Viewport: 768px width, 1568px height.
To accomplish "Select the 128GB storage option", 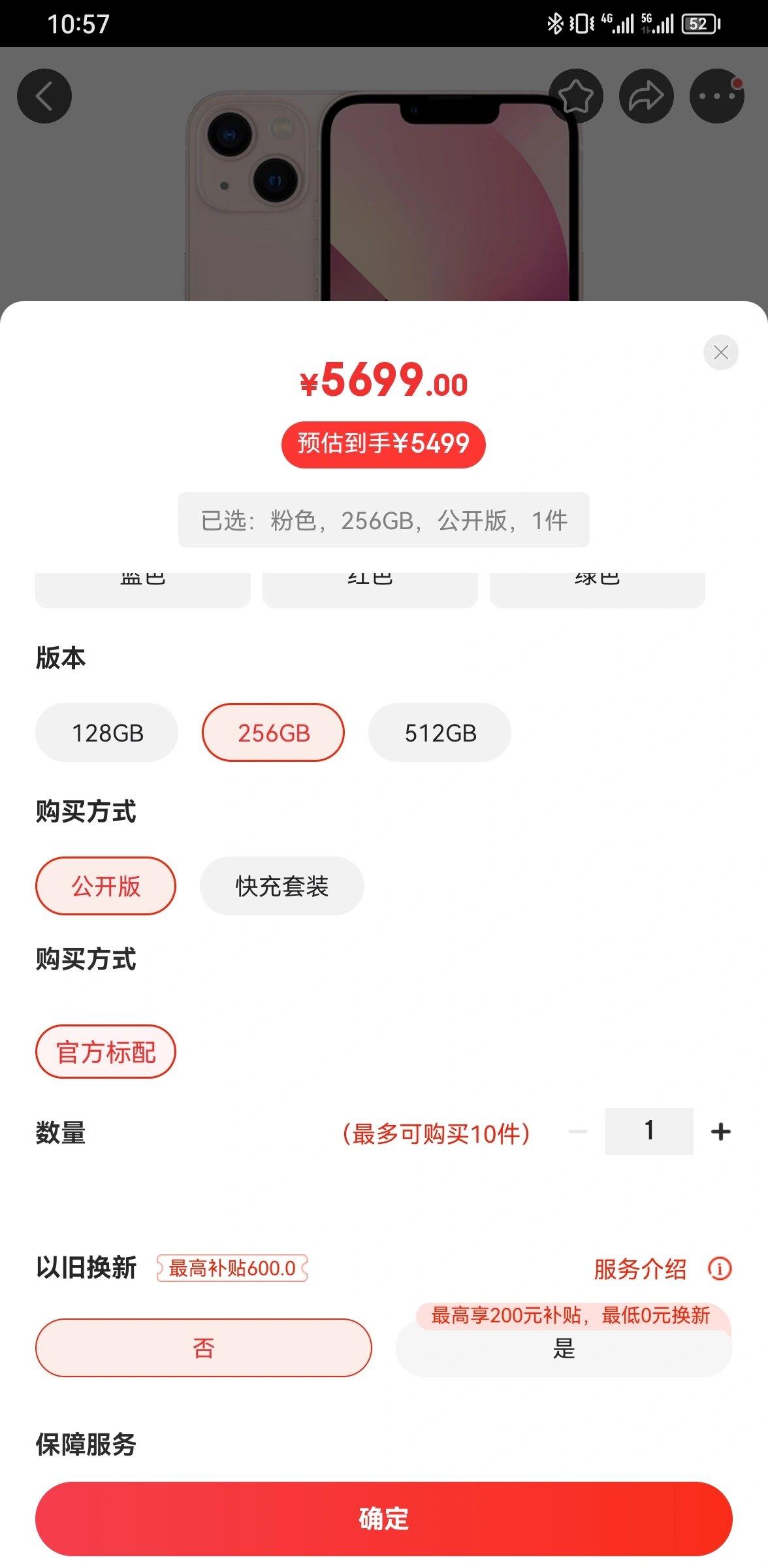I will click(106, 732).
